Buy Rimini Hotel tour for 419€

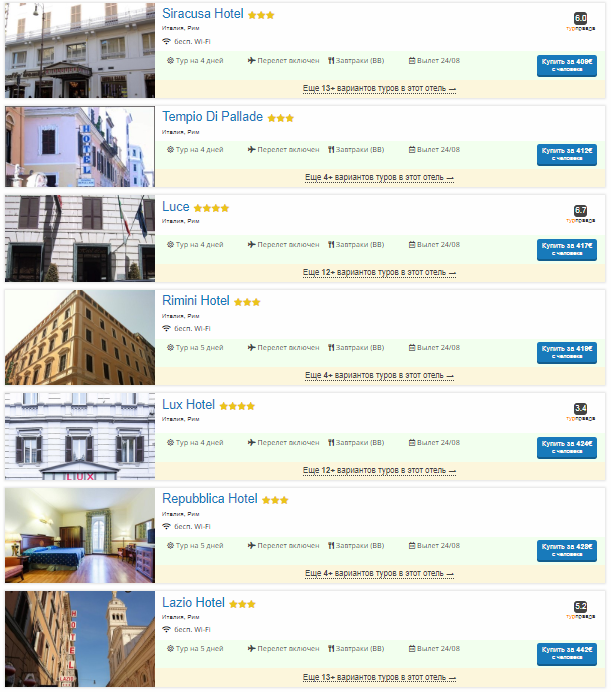click(x=566, y=352)
